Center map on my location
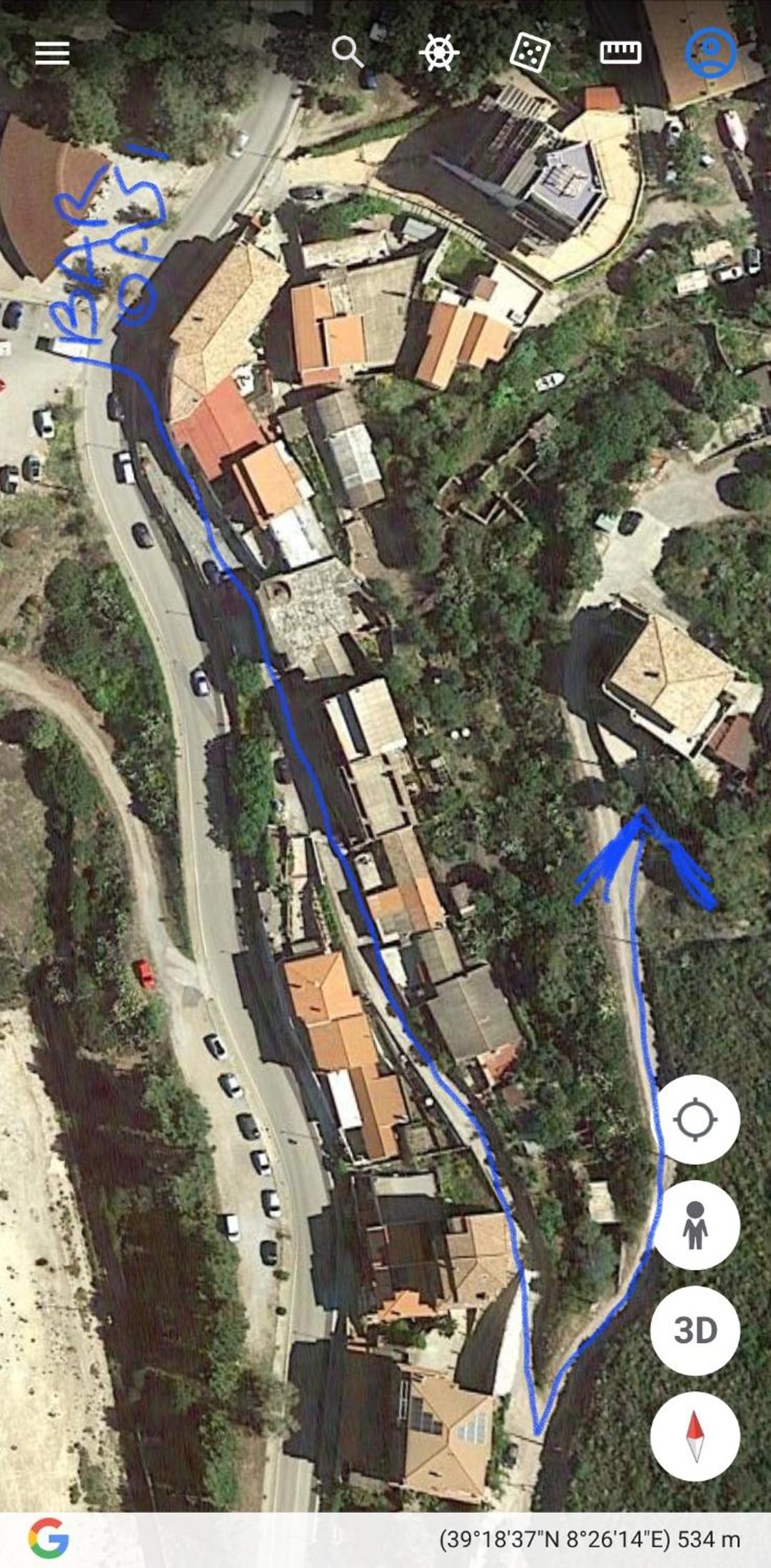771x1568 pixels. (695, 1119)
